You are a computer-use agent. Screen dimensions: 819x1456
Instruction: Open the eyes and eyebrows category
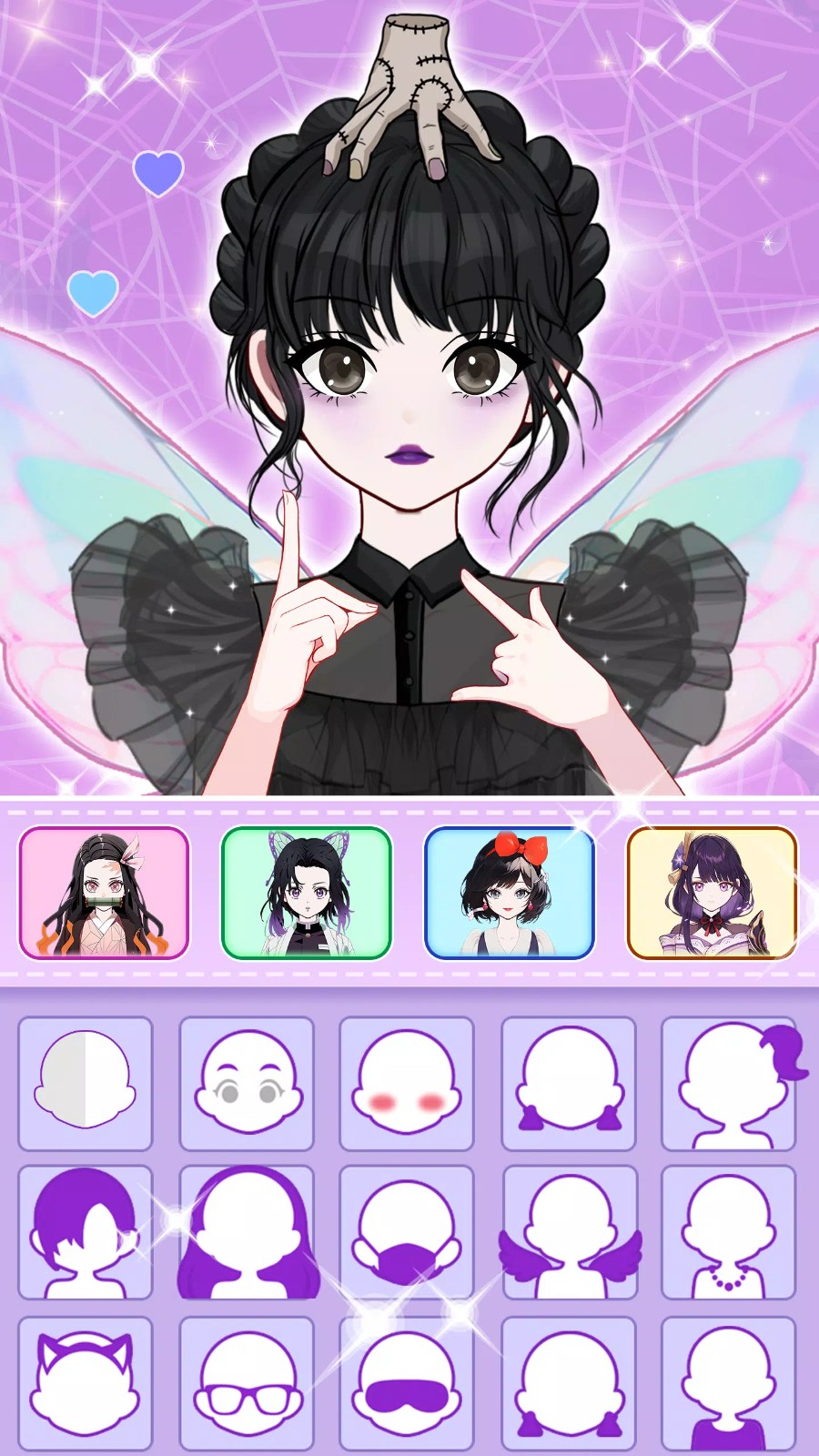[247, 1083]
